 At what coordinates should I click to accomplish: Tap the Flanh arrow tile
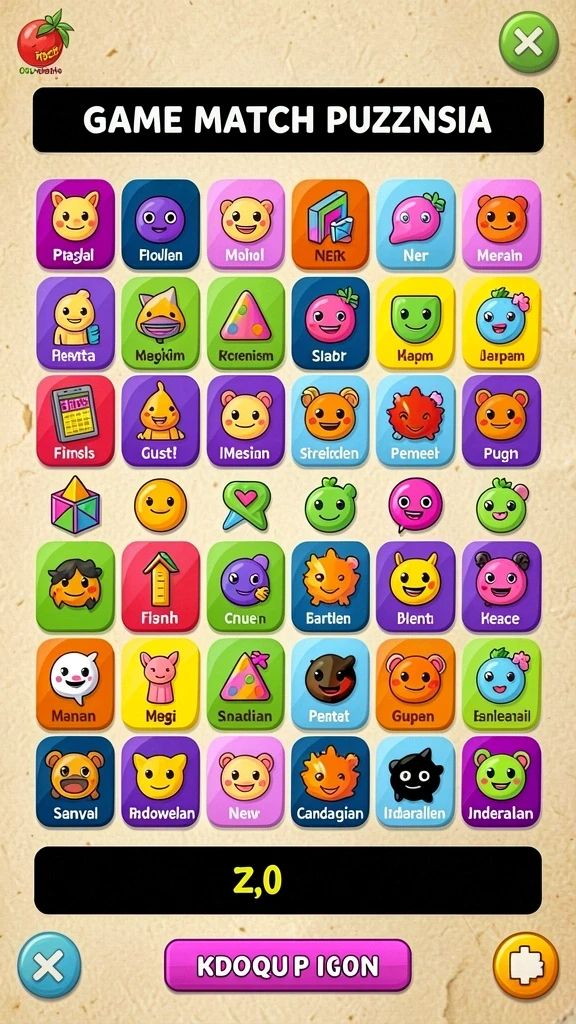[x=161, y=586]
